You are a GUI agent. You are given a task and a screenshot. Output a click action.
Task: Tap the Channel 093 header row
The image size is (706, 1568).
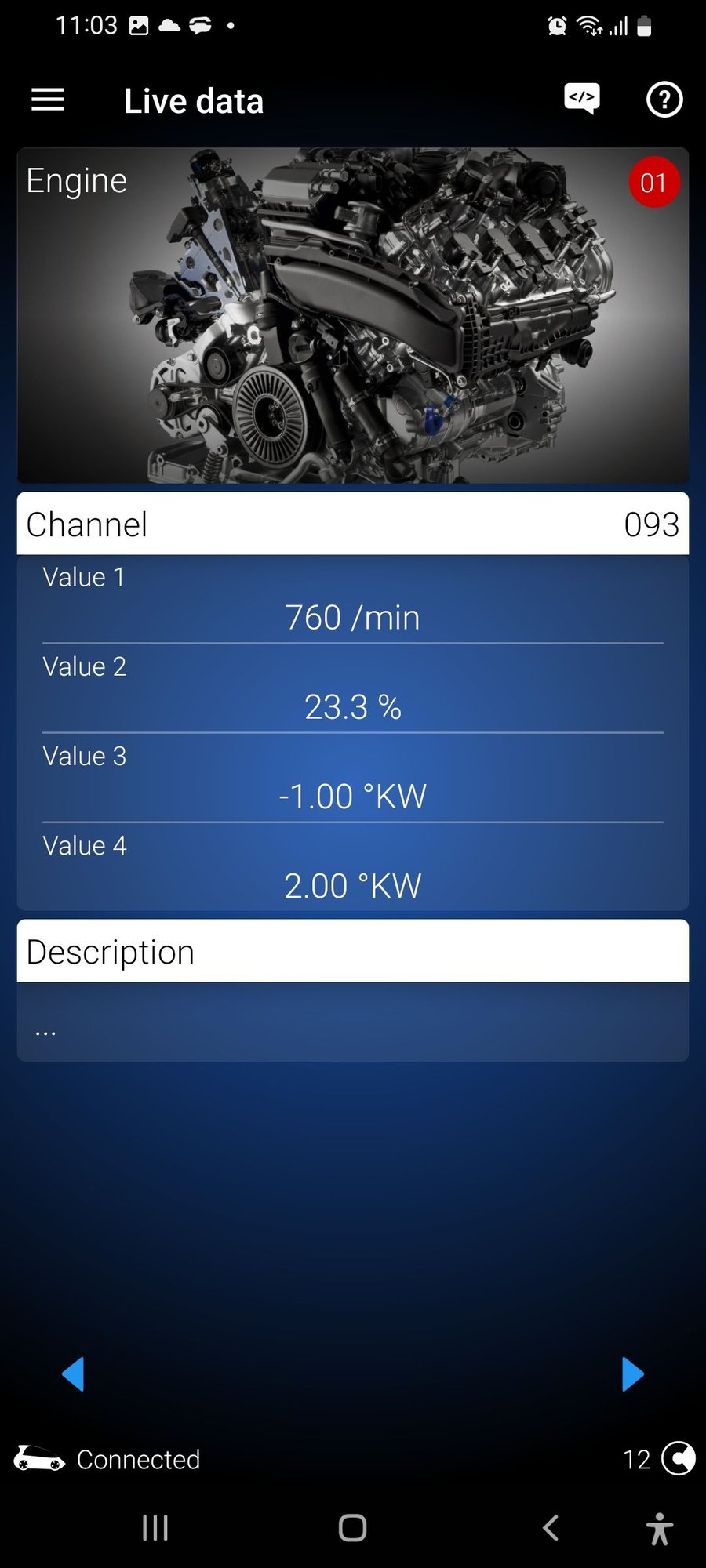coord(353,524)
